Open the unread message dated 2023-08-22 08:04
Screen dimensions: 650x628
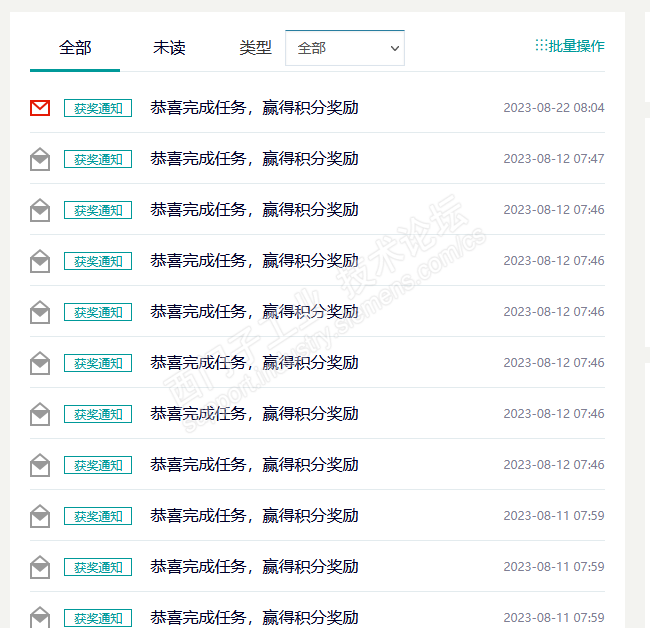[254, 107]
